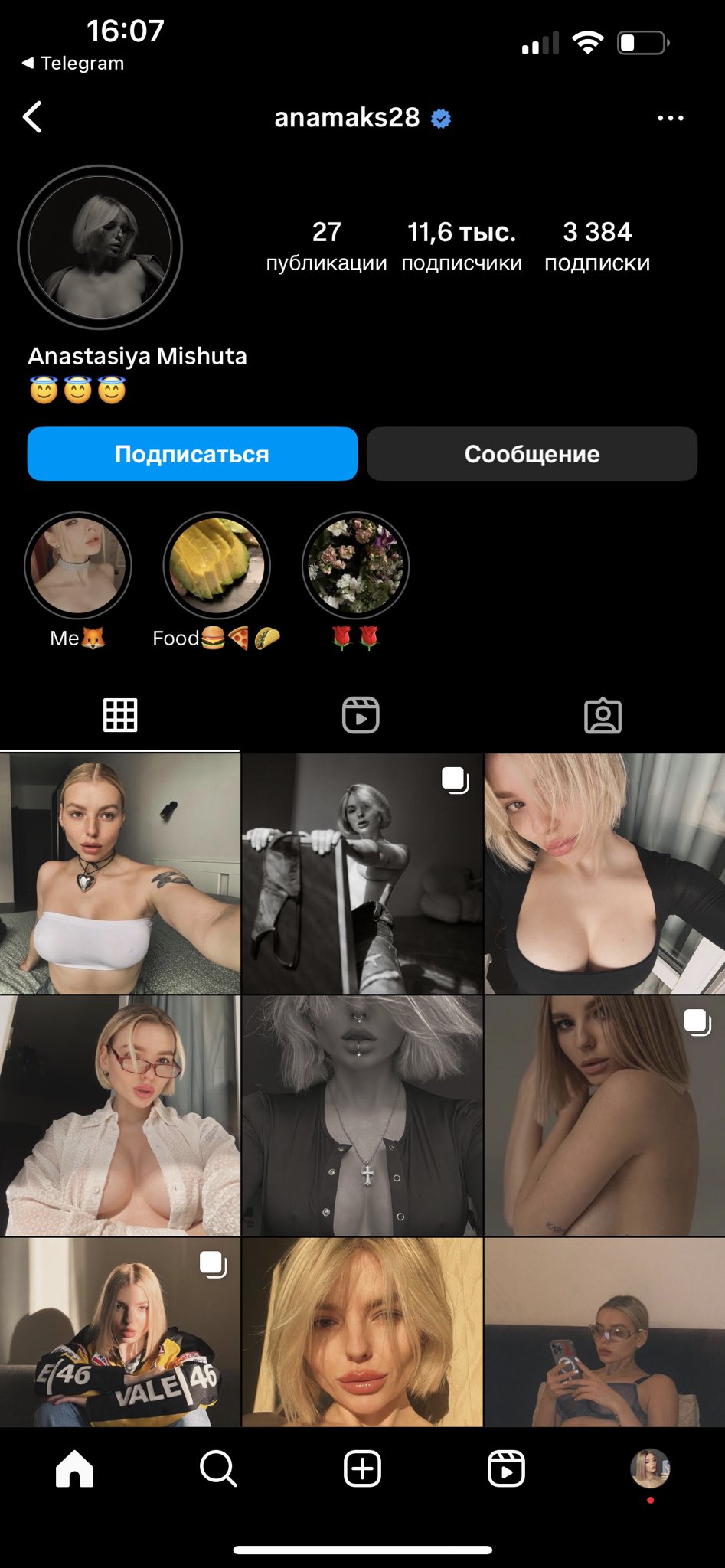The width and height of the screenshot is (725, 1568).
Task: Open the Food story highlight
Action: point(217,565)
